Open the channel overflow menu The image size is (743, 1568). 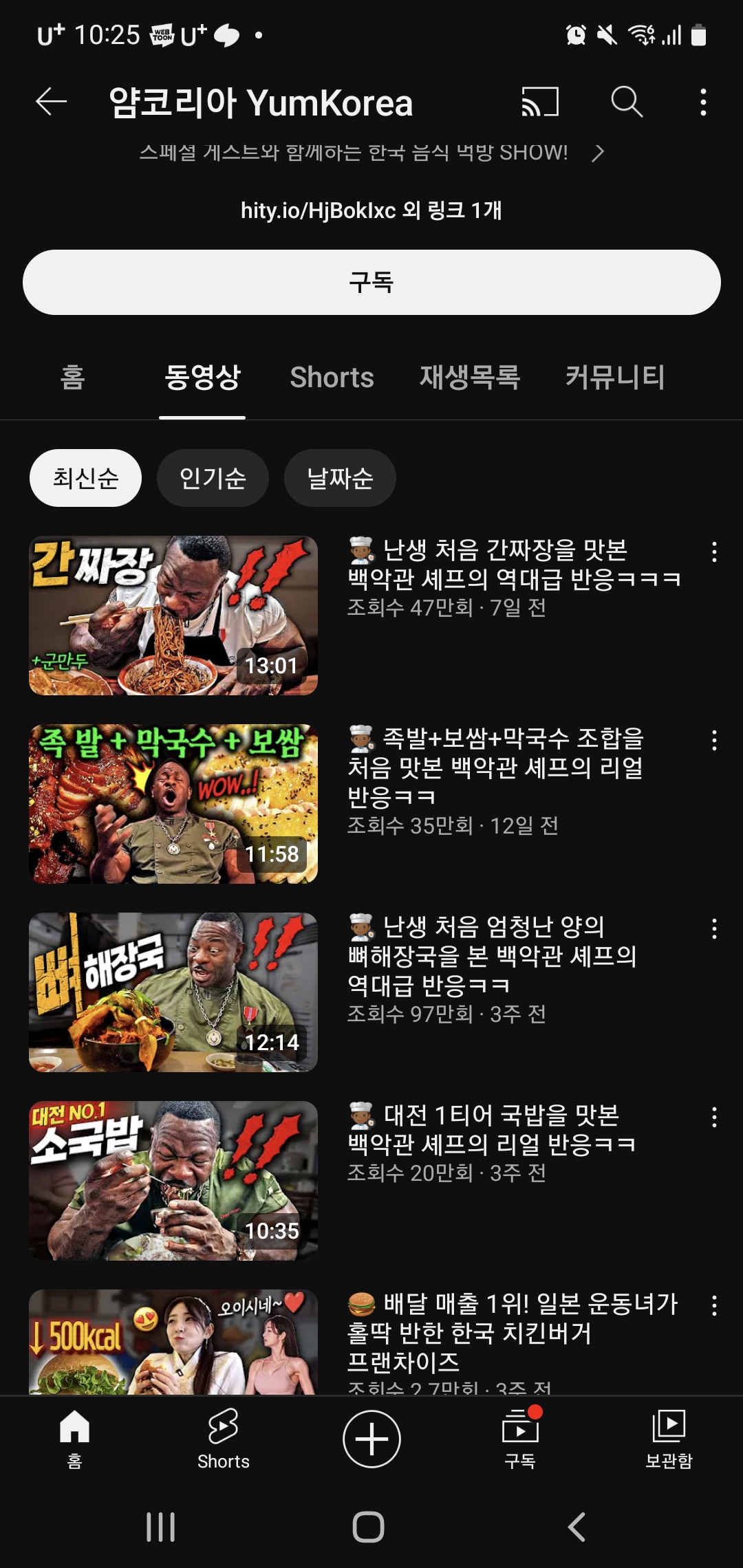coord(702,102)
